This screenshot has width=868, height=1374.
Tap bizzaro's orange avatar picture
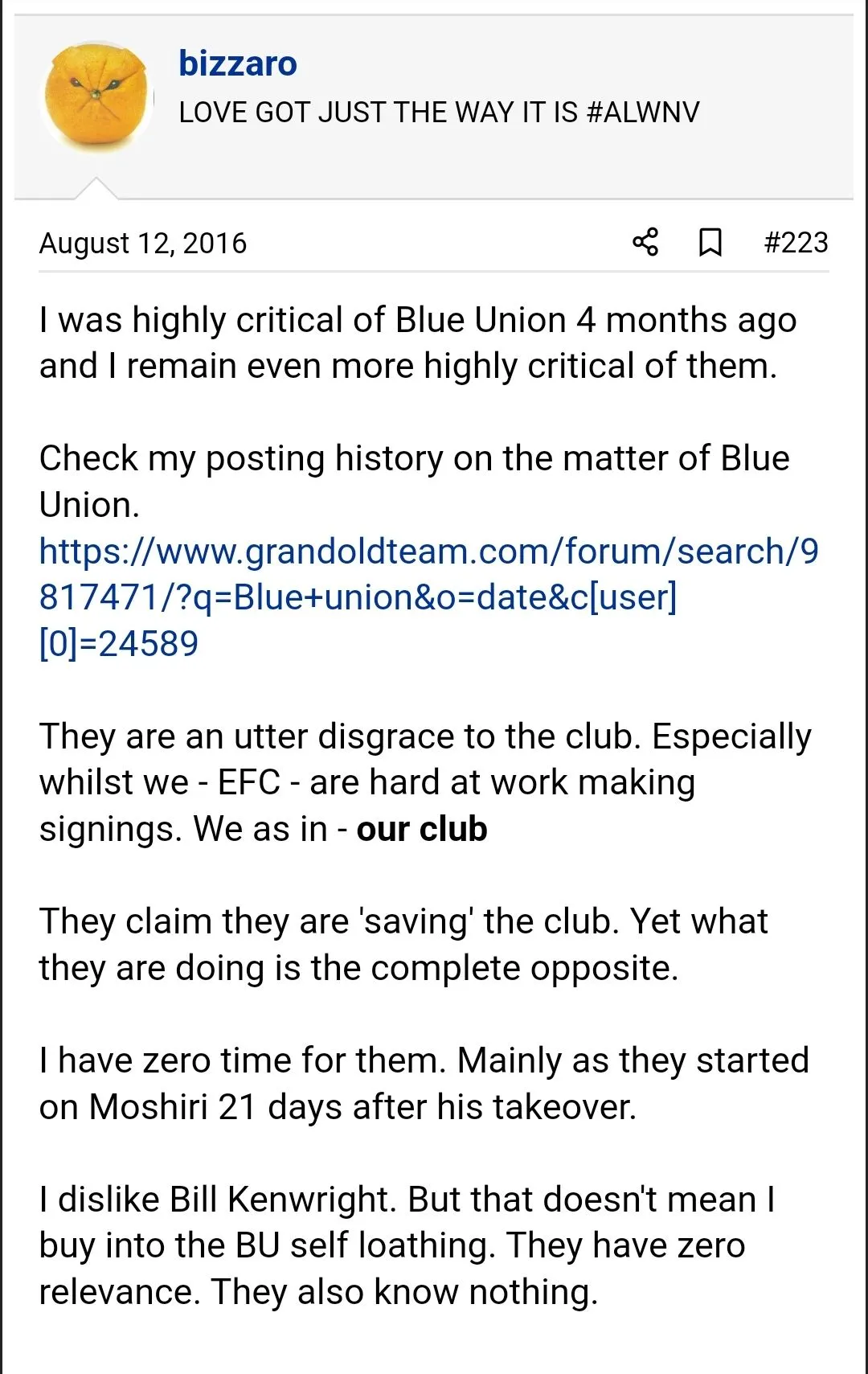coord(97,97)
